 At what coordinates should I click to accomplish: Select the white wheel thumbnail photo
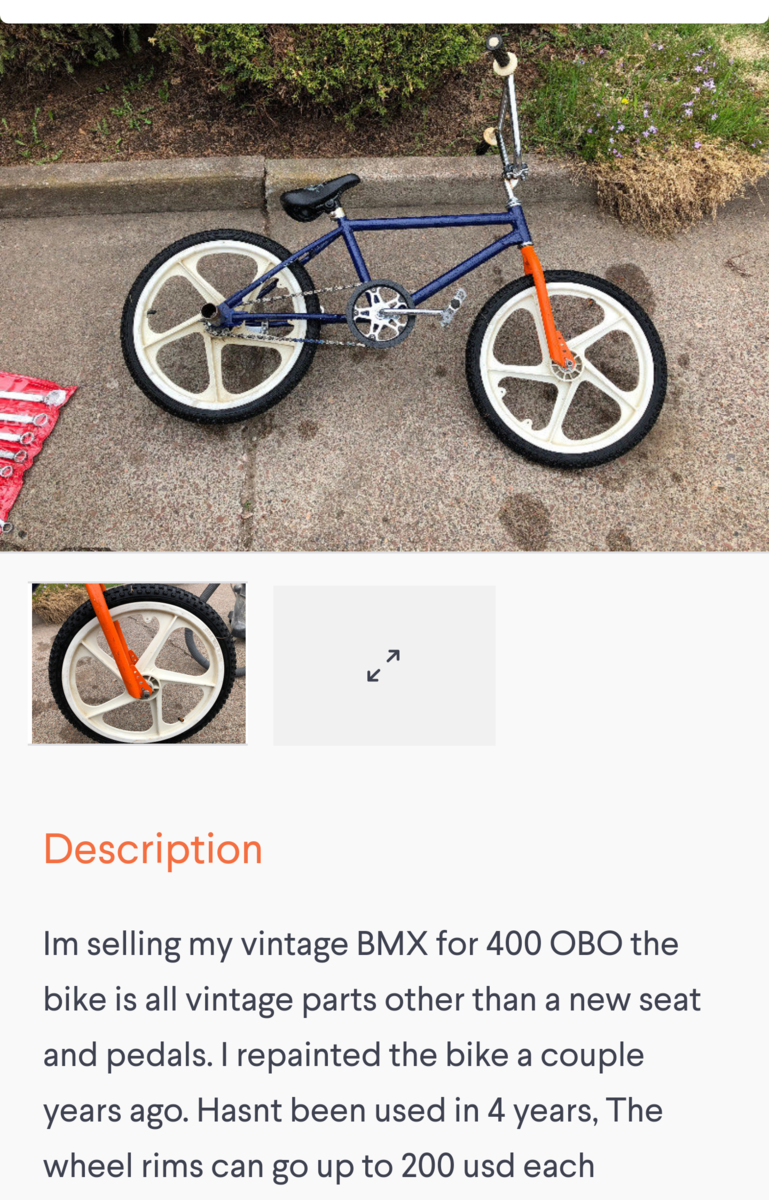click(x=139, y=664)
